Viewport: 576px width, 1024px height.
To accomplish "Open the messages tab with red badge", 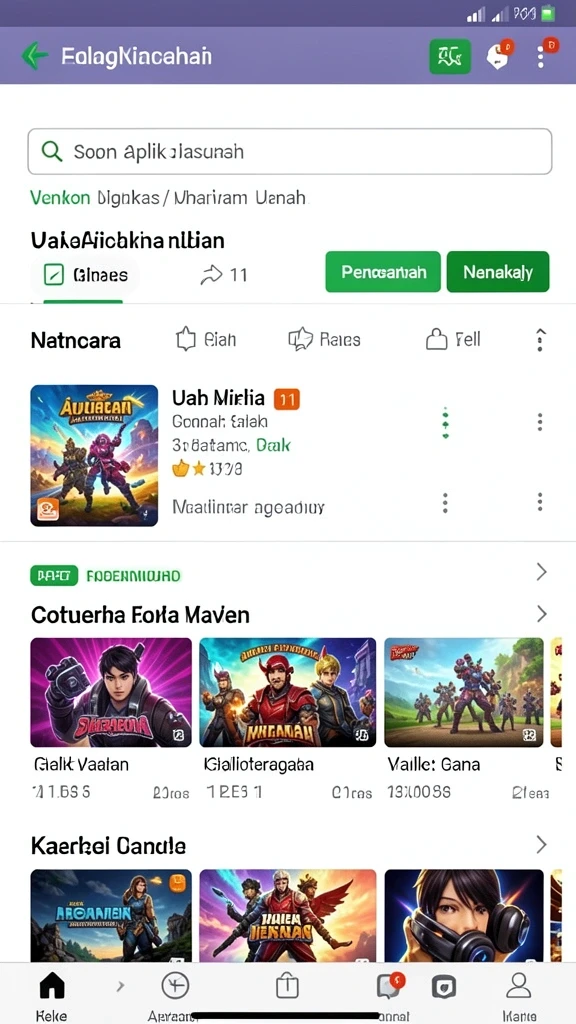I will (x=391, y=993).
